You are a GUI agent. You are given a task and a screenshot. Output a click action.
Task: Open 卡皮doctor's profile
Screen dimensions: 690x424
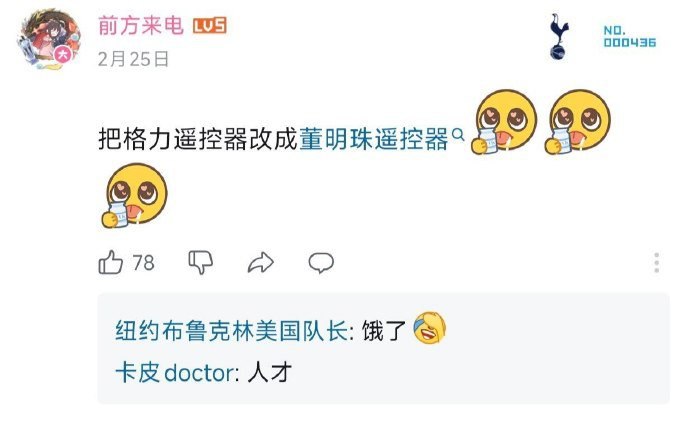point(175,373)
